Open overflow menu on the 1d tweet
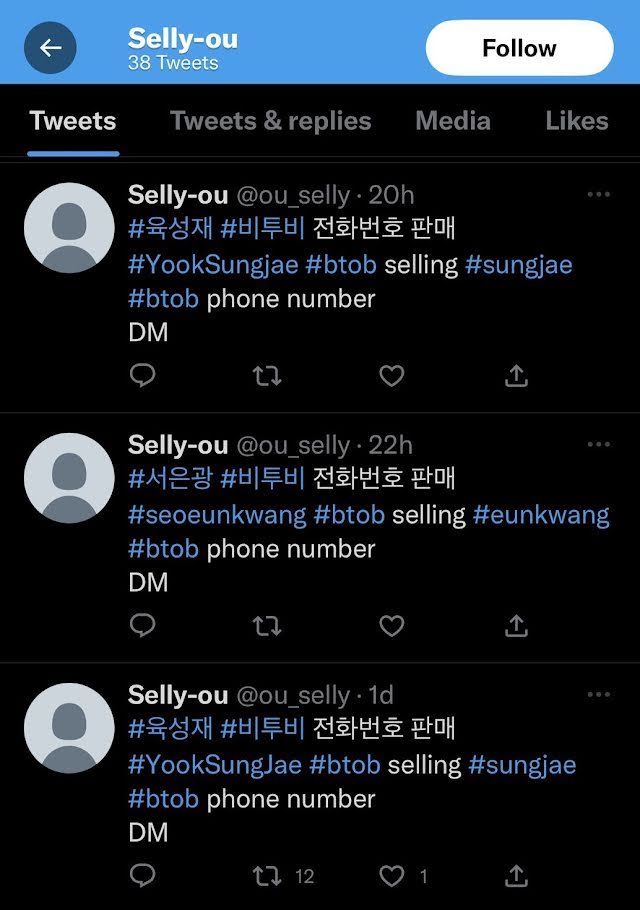 click(598, 695)
